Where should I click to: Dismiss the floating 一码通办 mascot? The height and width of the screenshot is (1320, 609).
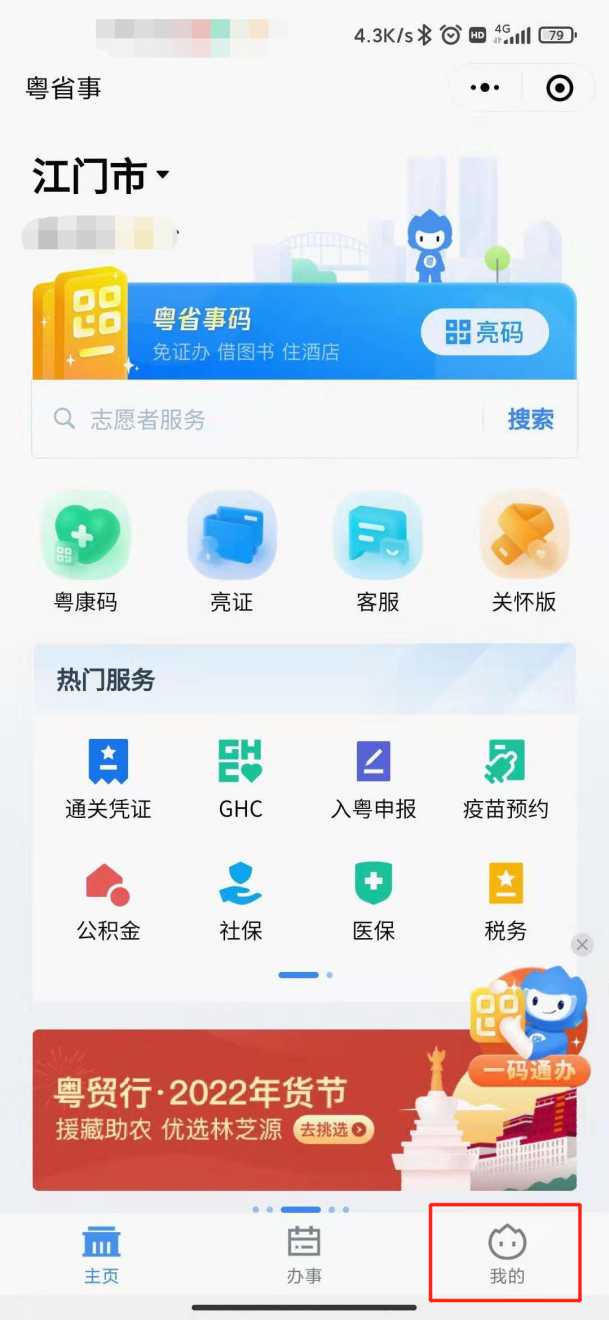[x=582, y=944]
